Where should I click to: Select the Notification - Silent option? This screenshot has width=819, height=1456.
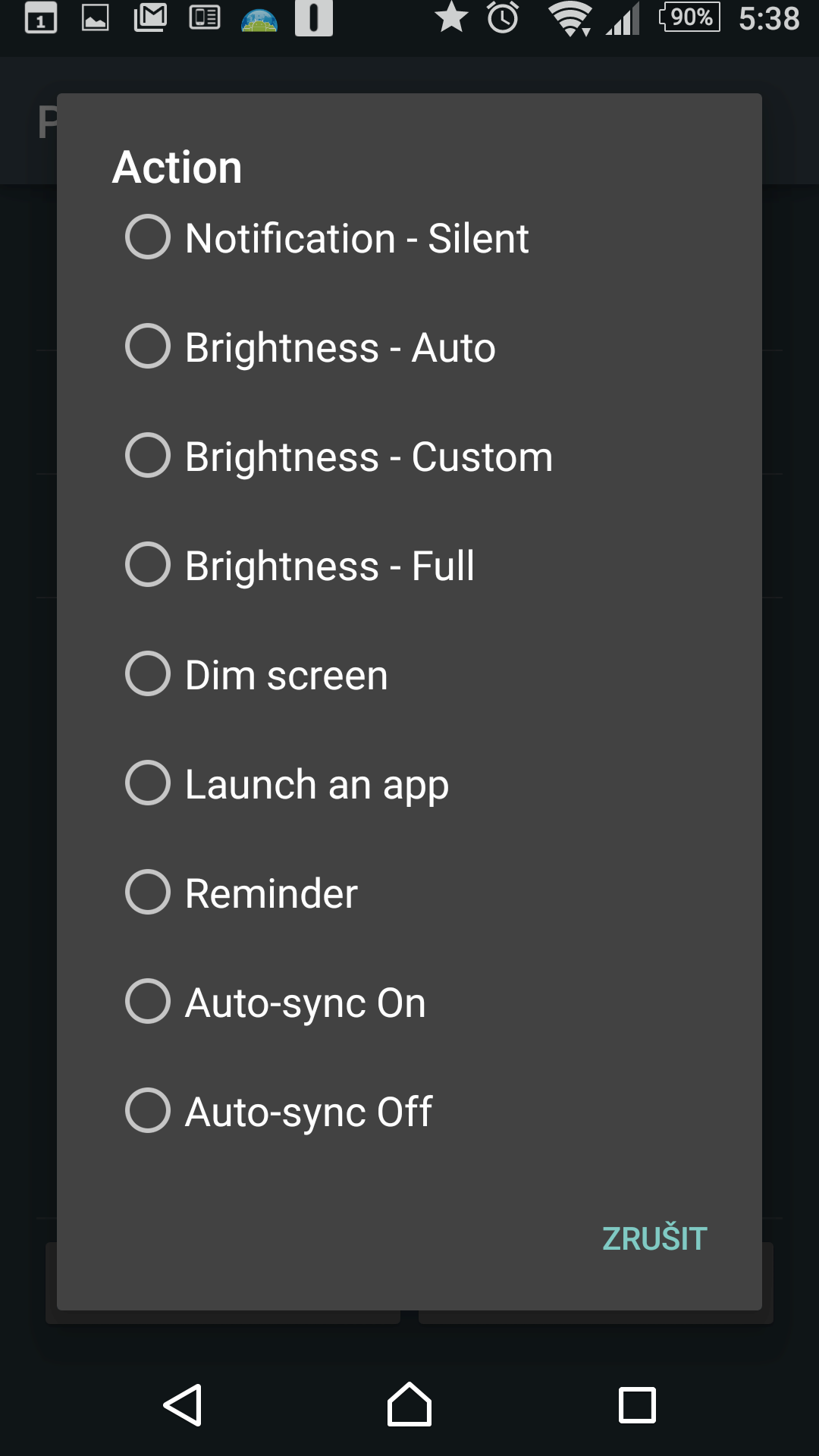click(409, 237)
